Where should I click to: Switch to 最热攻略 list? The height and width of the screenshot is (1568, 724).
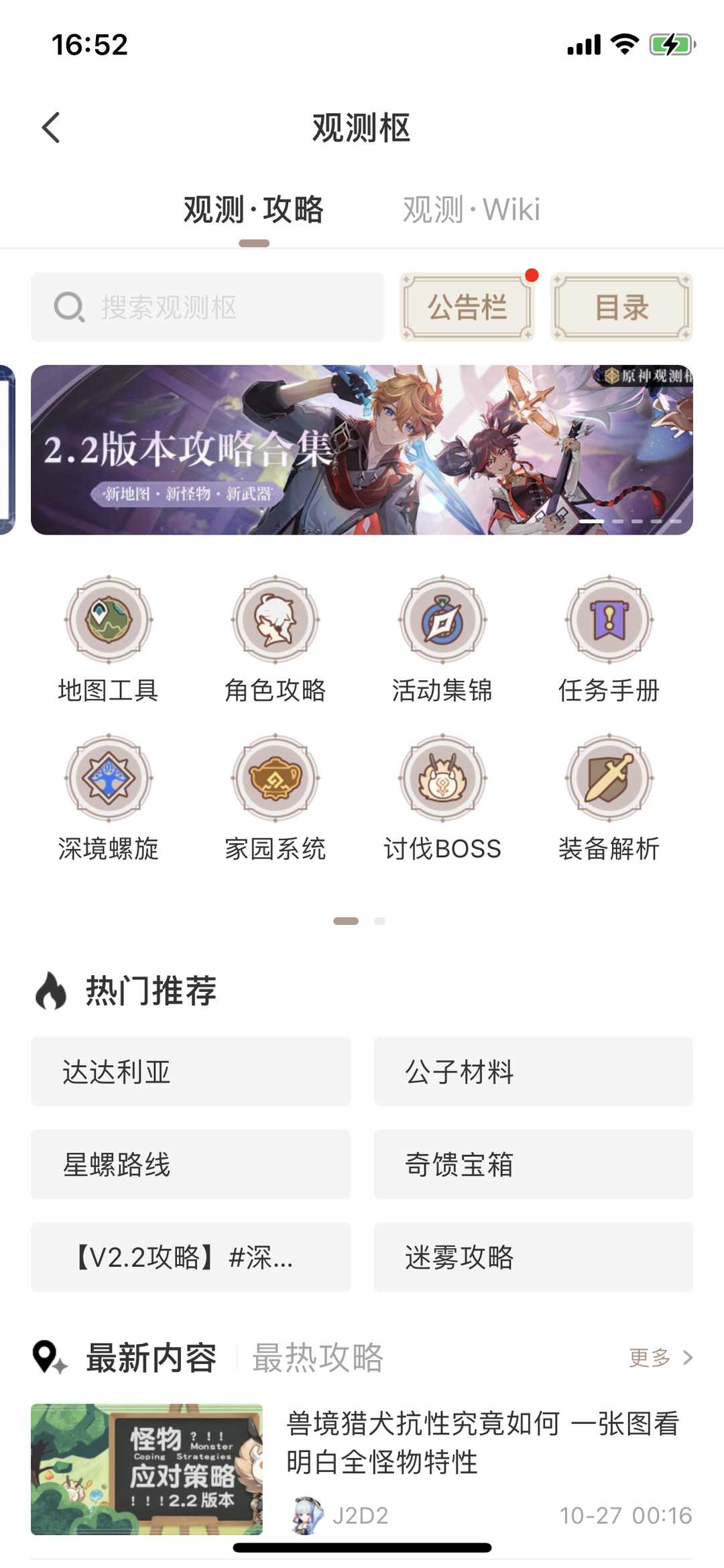pyautogui.click(x=318, y=1358)
